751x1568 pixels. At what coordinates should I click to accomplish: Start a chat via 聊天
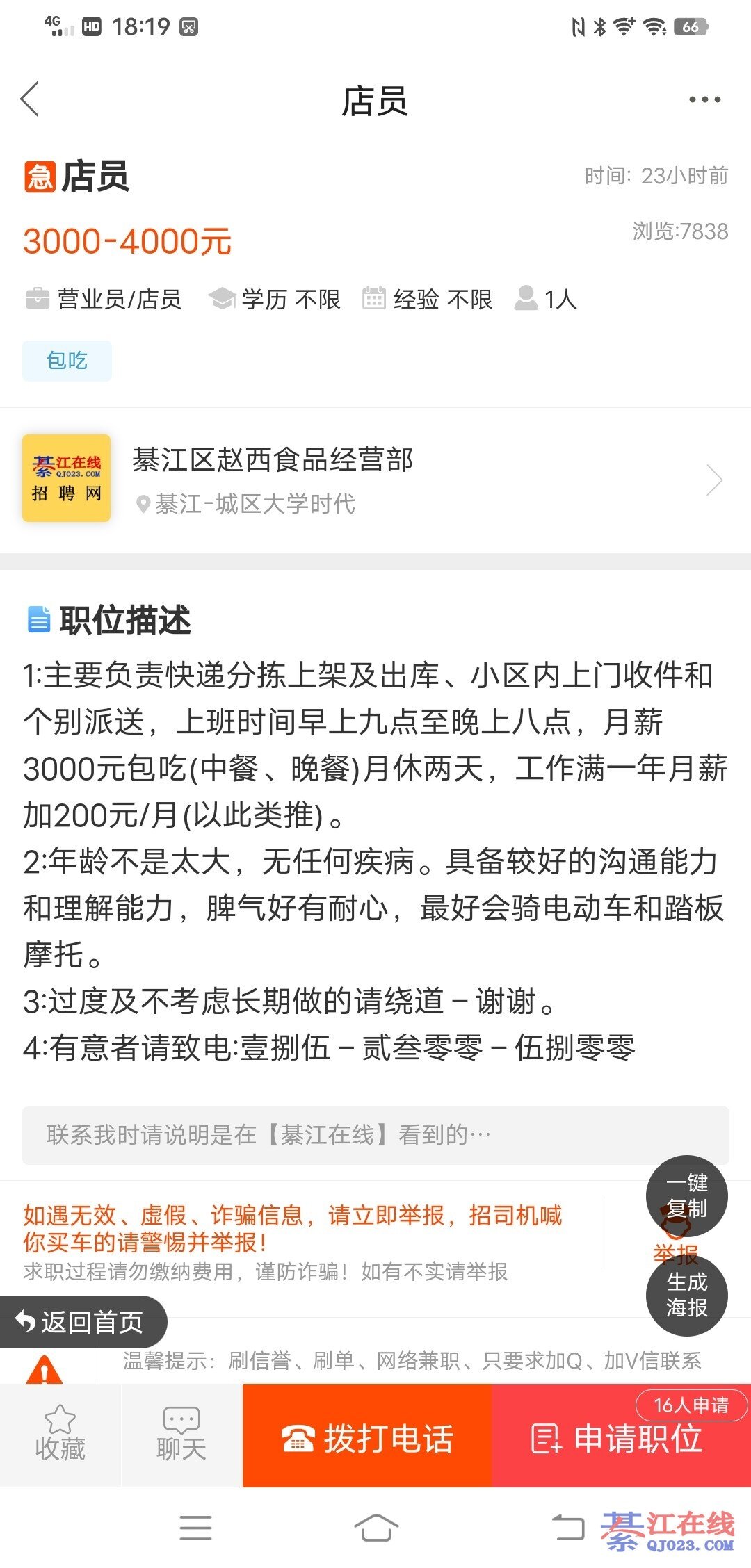(x=181, y=1435)
